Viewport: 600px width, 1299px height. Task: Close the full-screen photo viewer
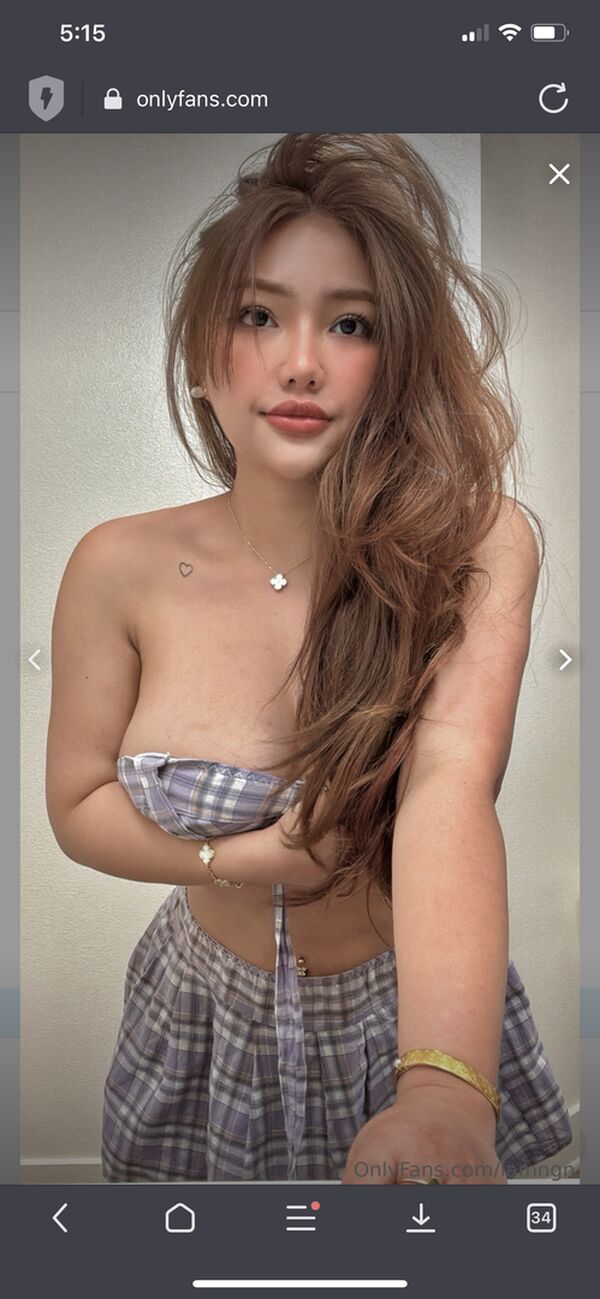coord(559,174)
